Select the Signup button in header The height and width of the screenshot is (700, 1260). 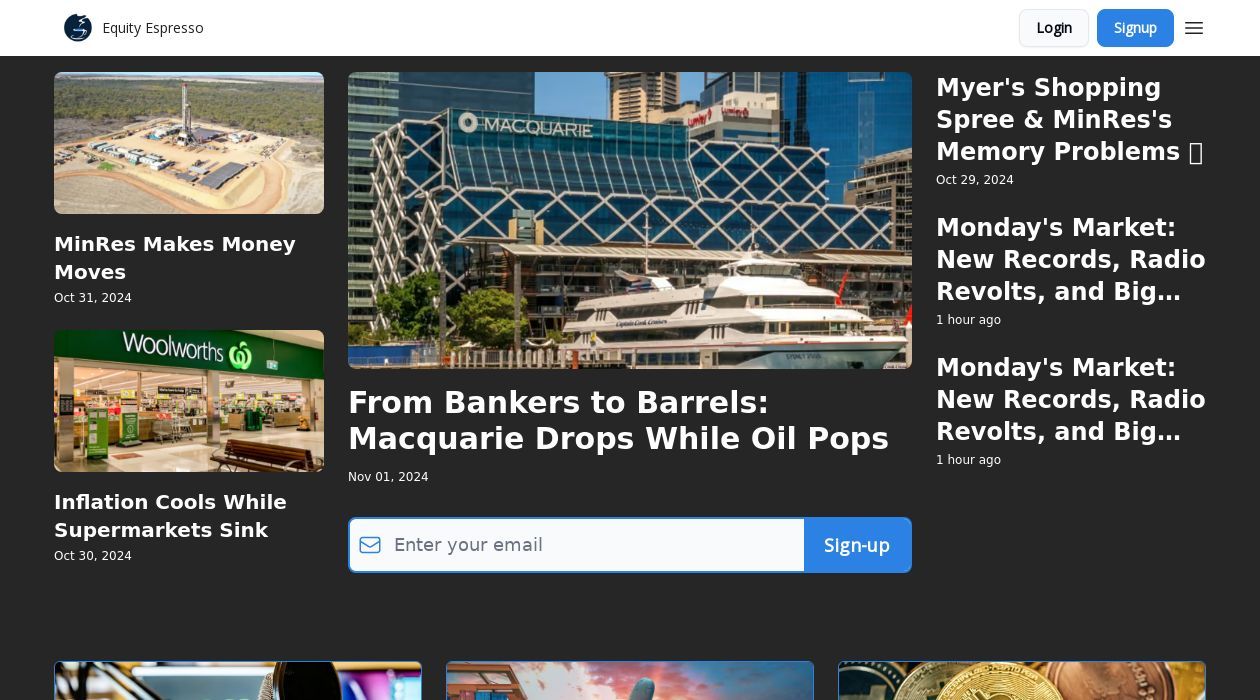(1135, 28)
